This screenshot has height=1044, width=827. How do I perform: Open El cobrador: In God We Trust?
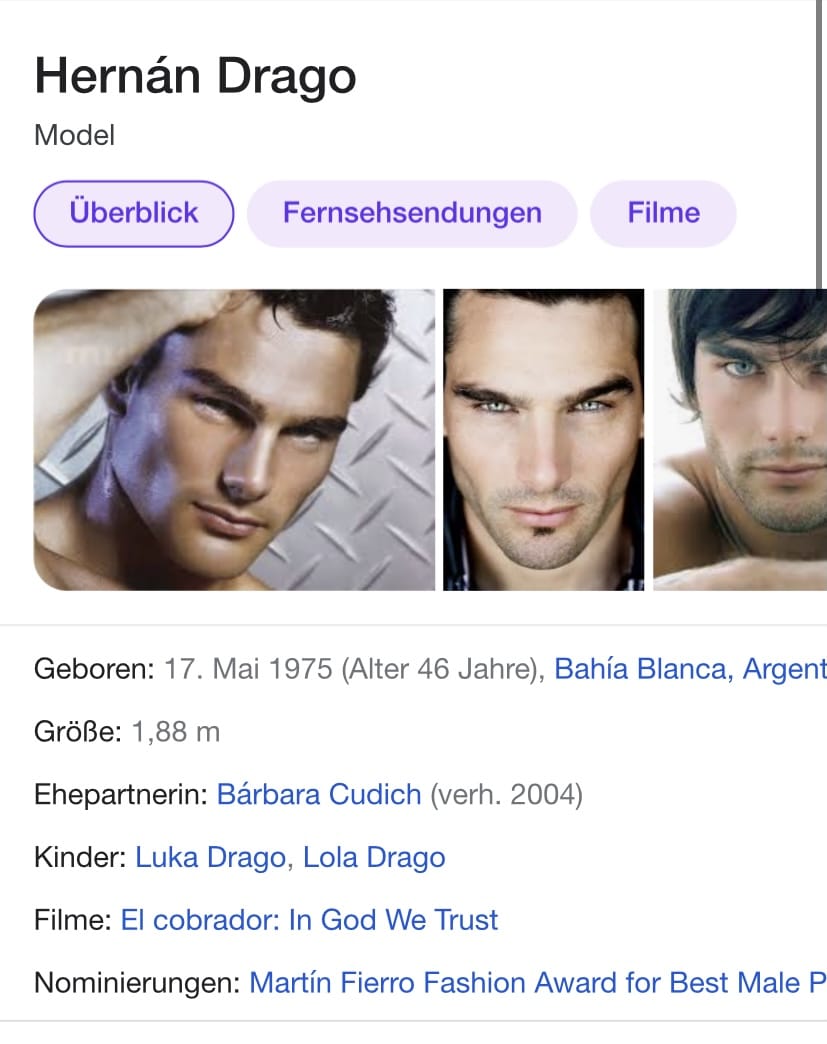[309, 920]
